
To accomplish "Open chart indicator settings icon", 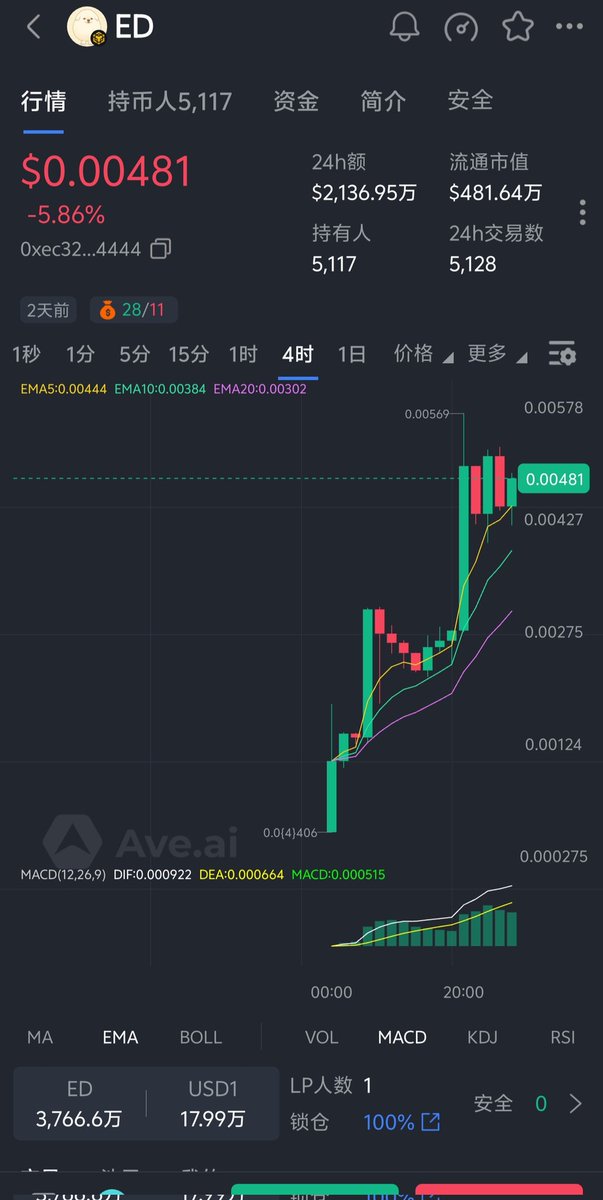I will tap(563, 354).
